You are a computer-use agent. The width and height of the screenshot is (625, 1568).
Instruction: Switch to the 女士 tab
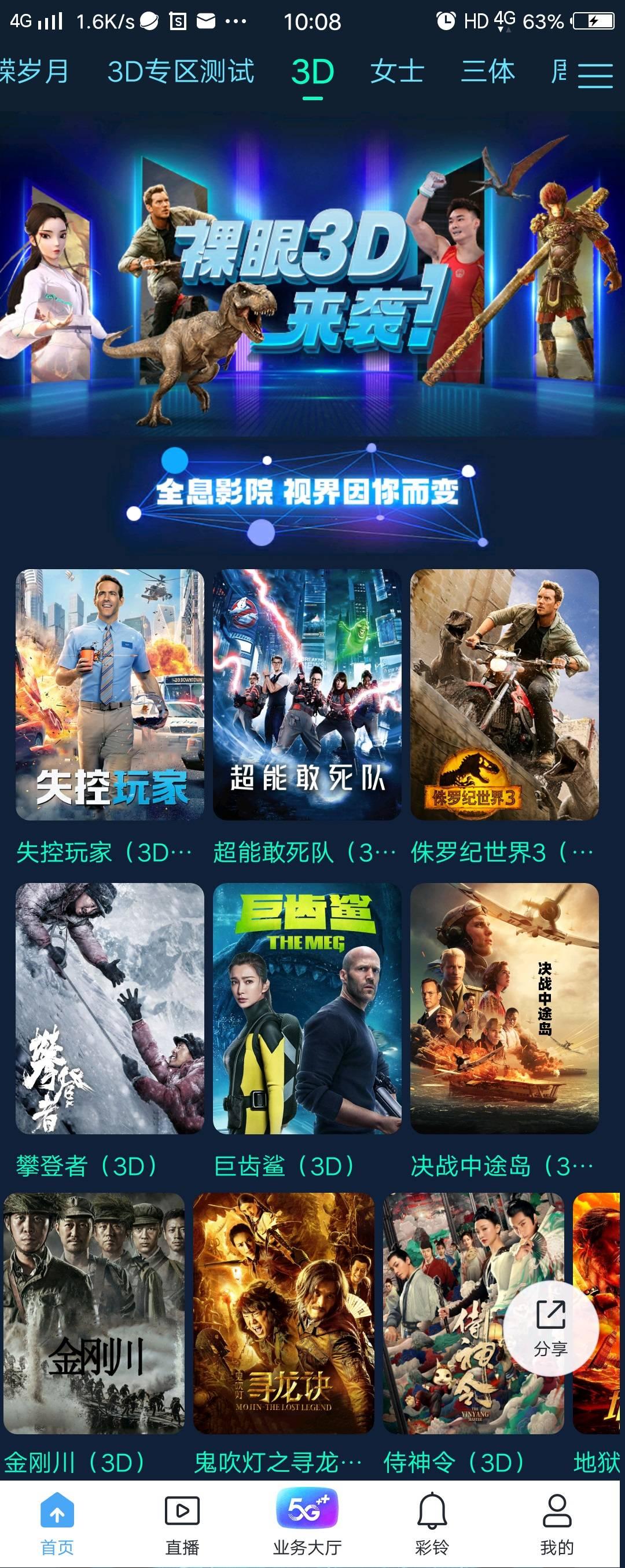tap(397, 71)
